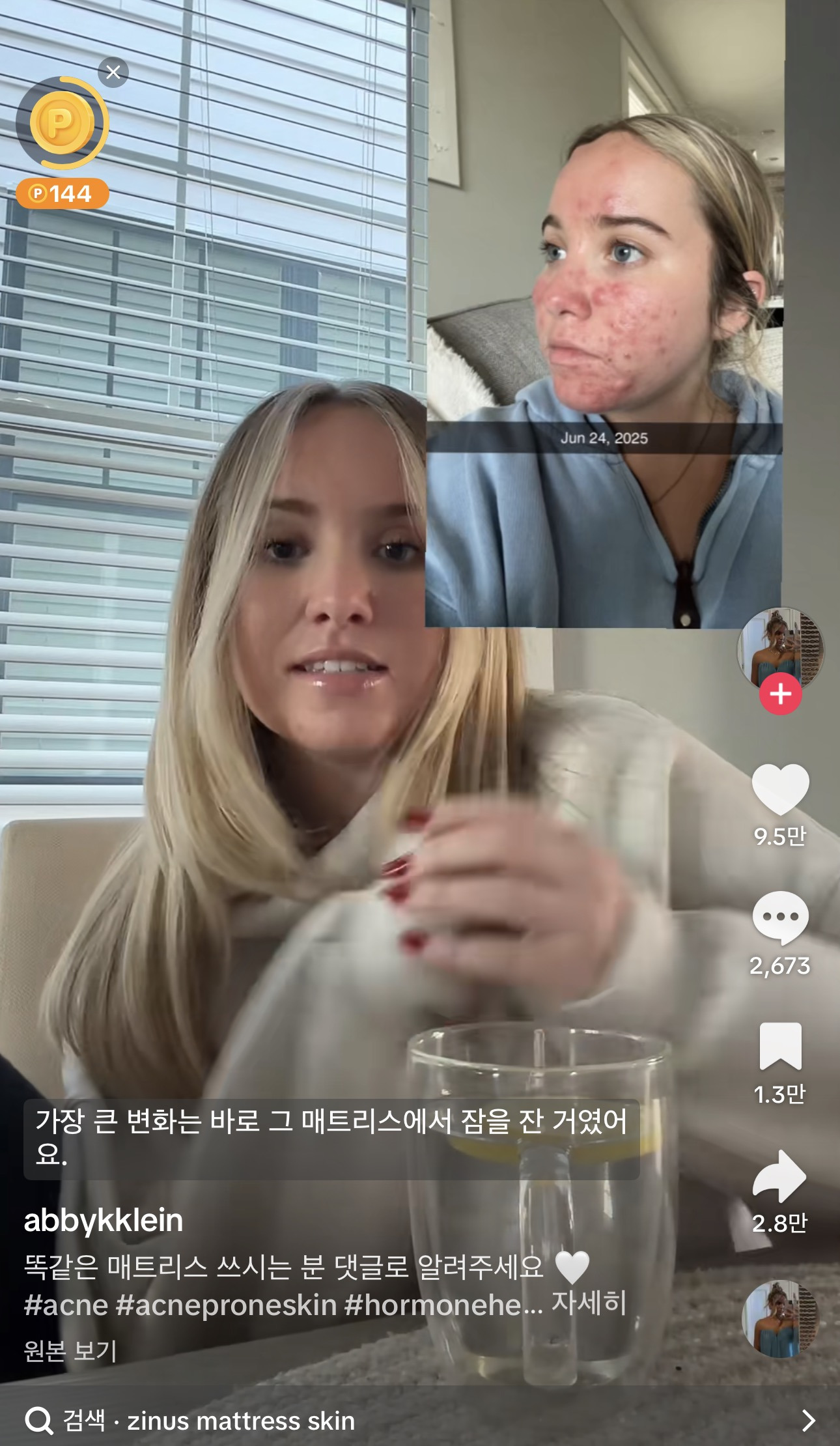Open the comments section
Screen dimensions: 840x1446
click(780, 917)
